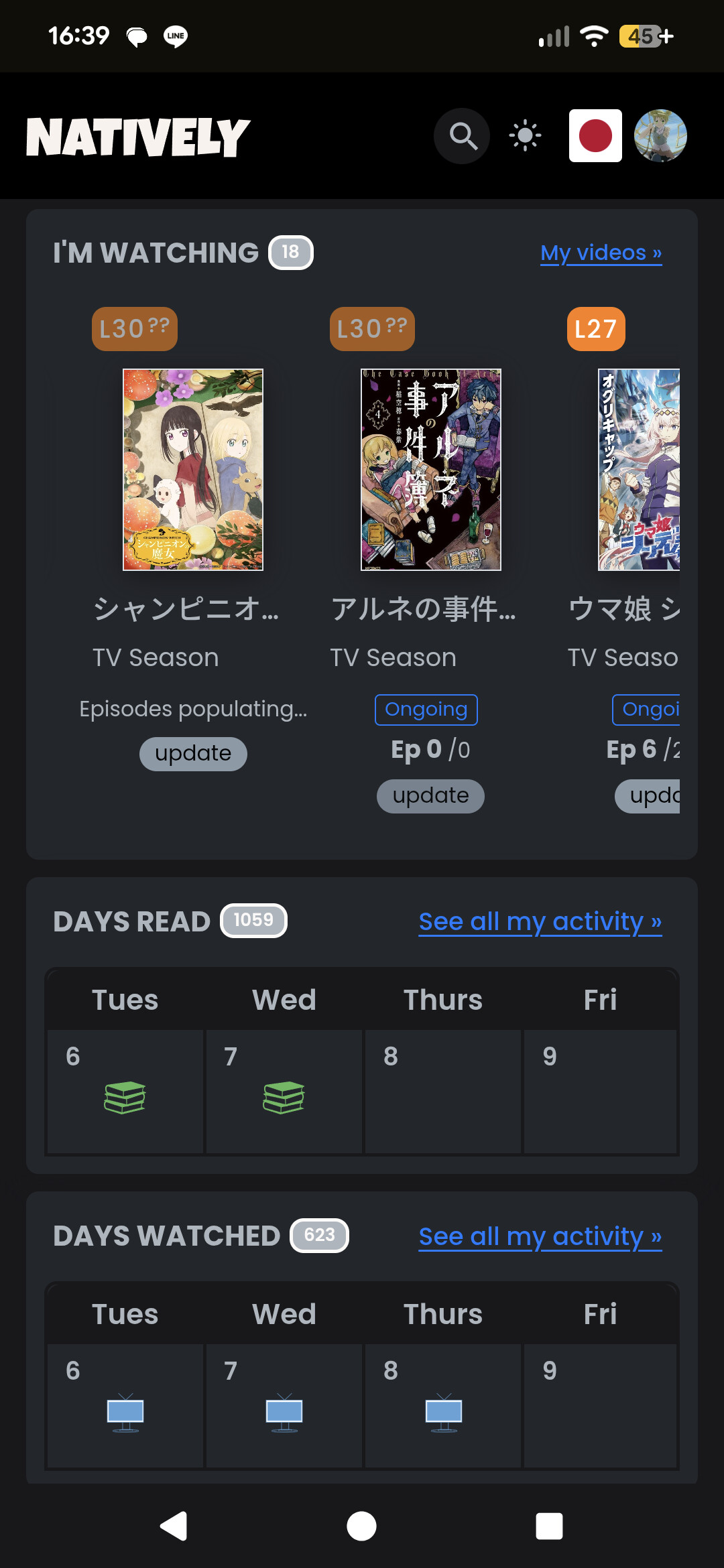Screen dimensions: 724x1568
Task: Go to the system home screen
Action: coord(361,1526)
